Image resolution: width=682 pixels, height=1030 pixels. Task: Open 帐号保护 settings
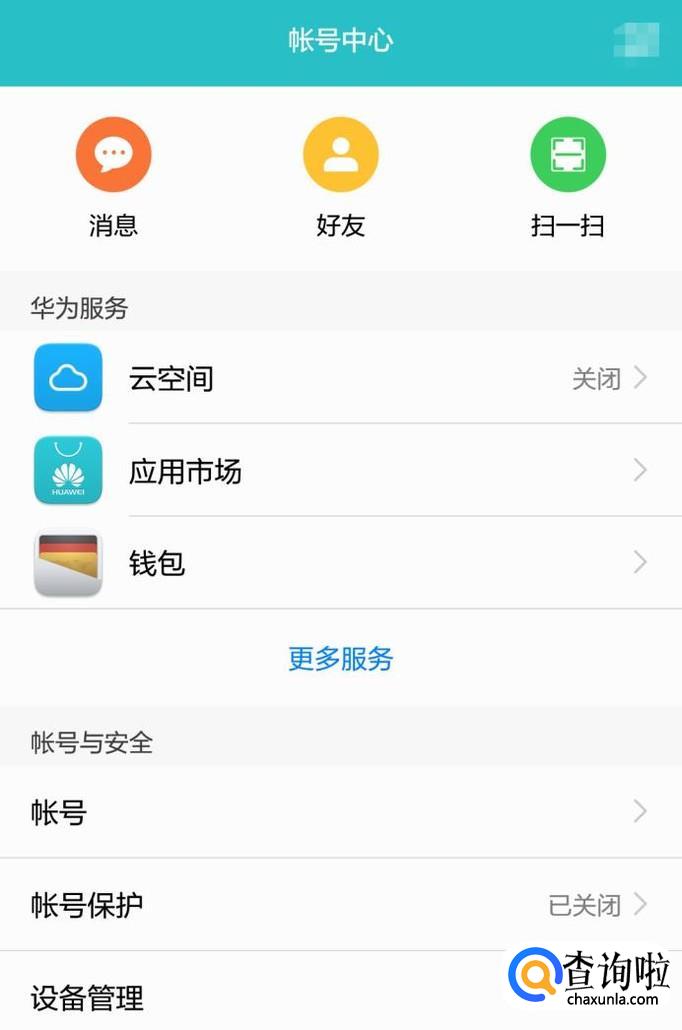point(340,904)
